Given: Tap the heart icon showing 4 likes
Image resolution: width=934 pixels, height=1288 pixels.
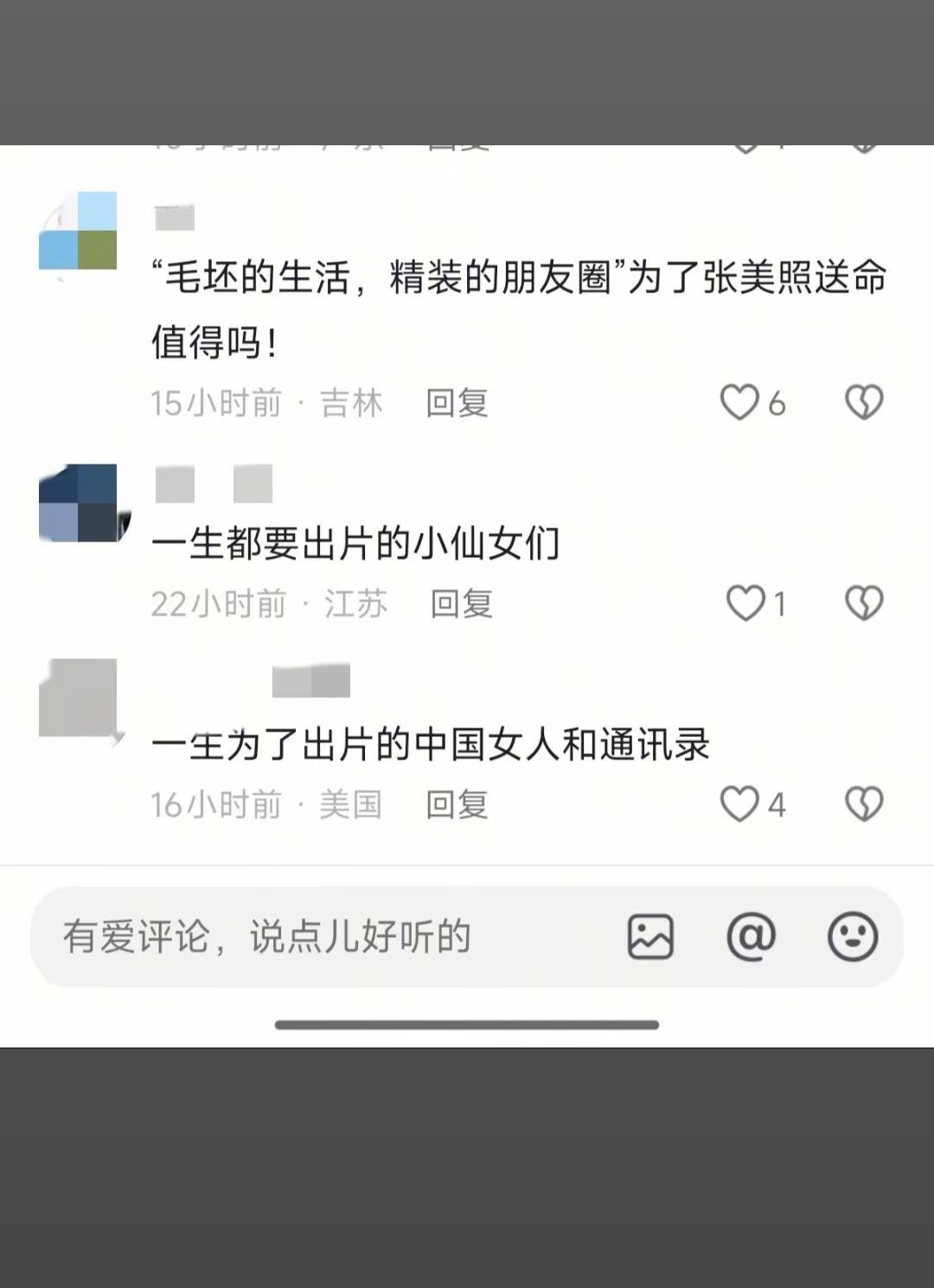Looking at the screenshot, I should (739, 804).
